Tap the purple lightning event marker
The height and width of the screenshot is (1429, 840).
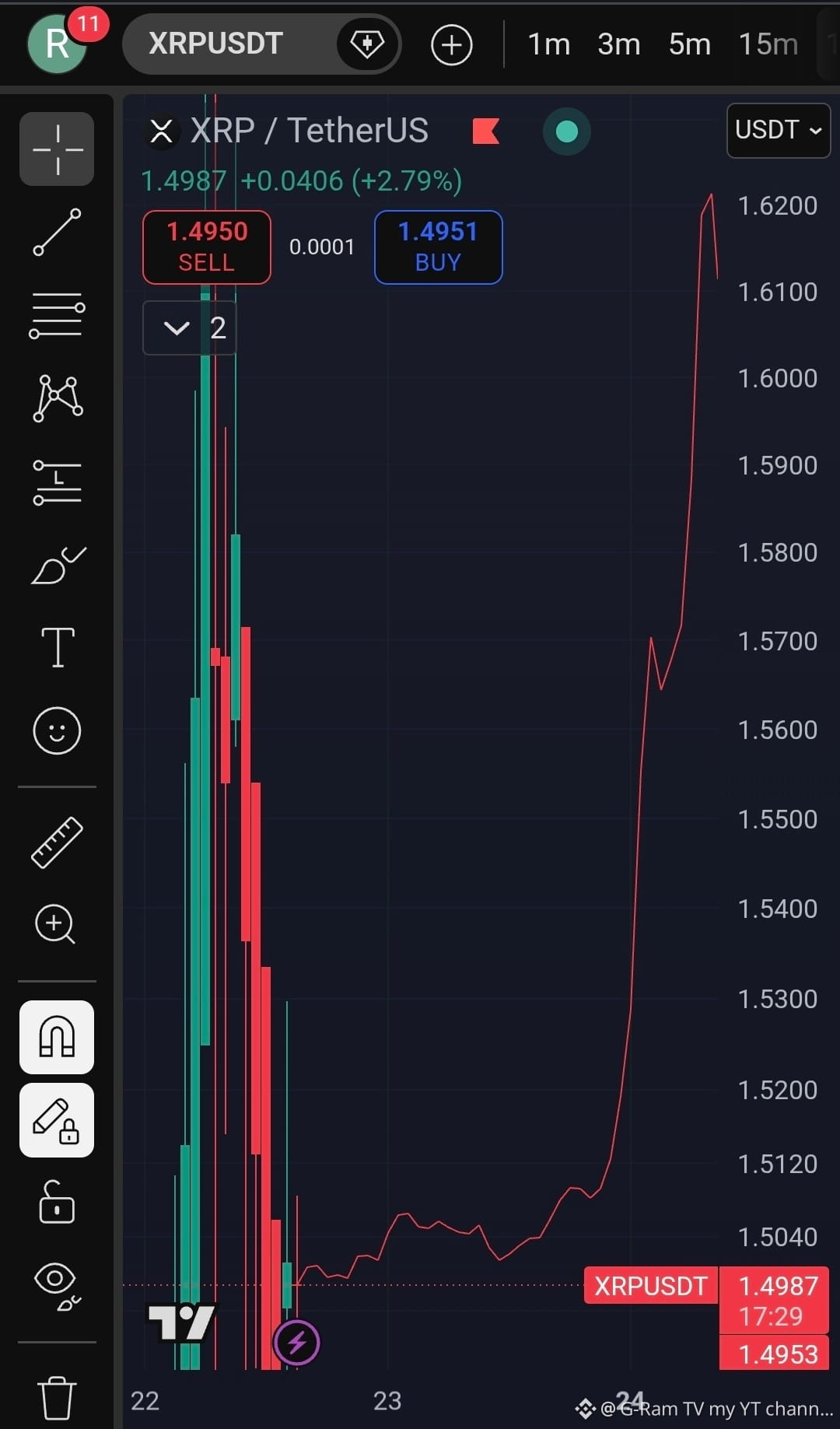(296, 1342)
